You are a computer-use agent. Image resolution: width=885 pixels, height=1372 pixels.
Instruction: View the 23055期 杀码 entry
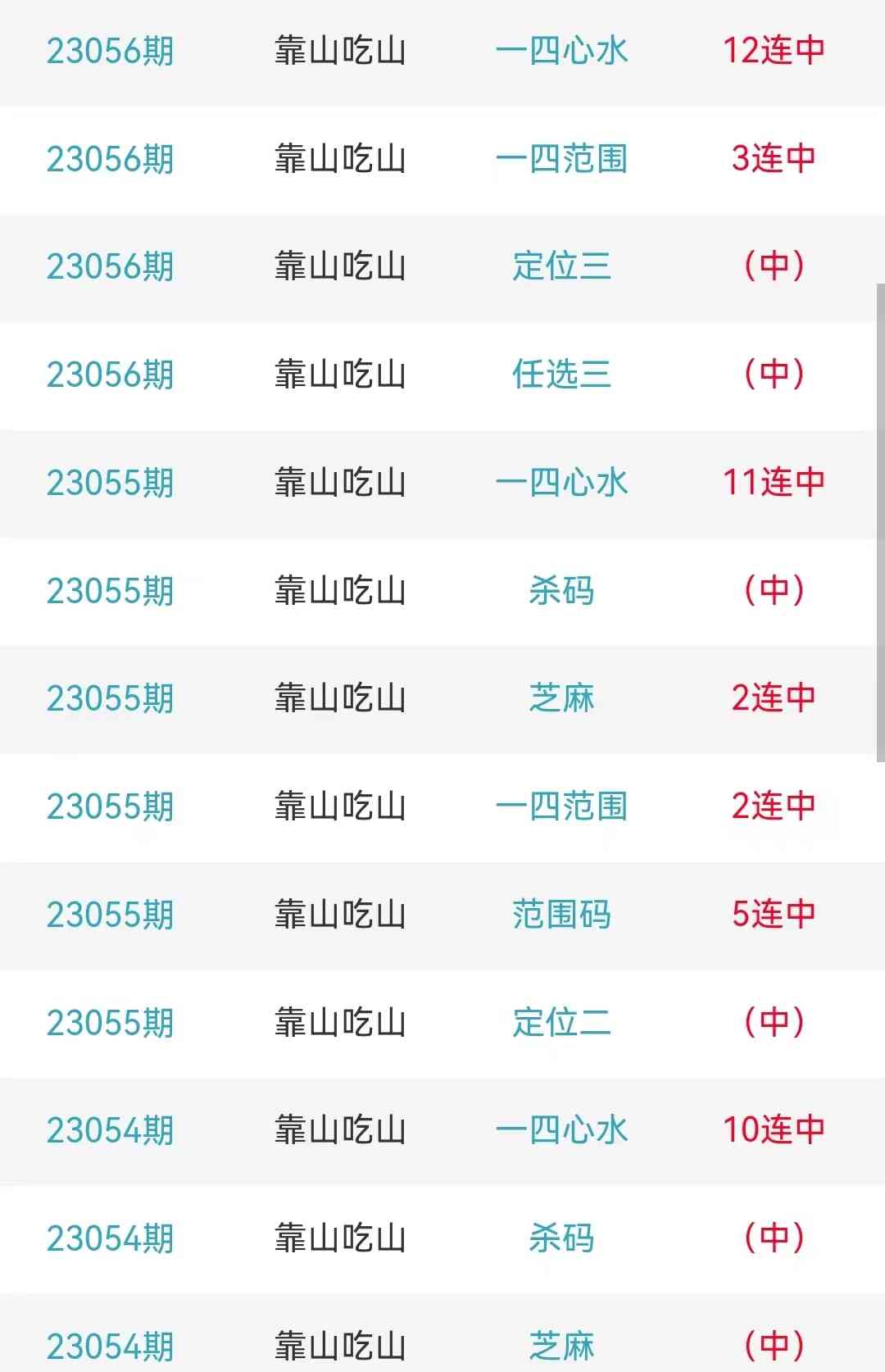tap(561, 591)
